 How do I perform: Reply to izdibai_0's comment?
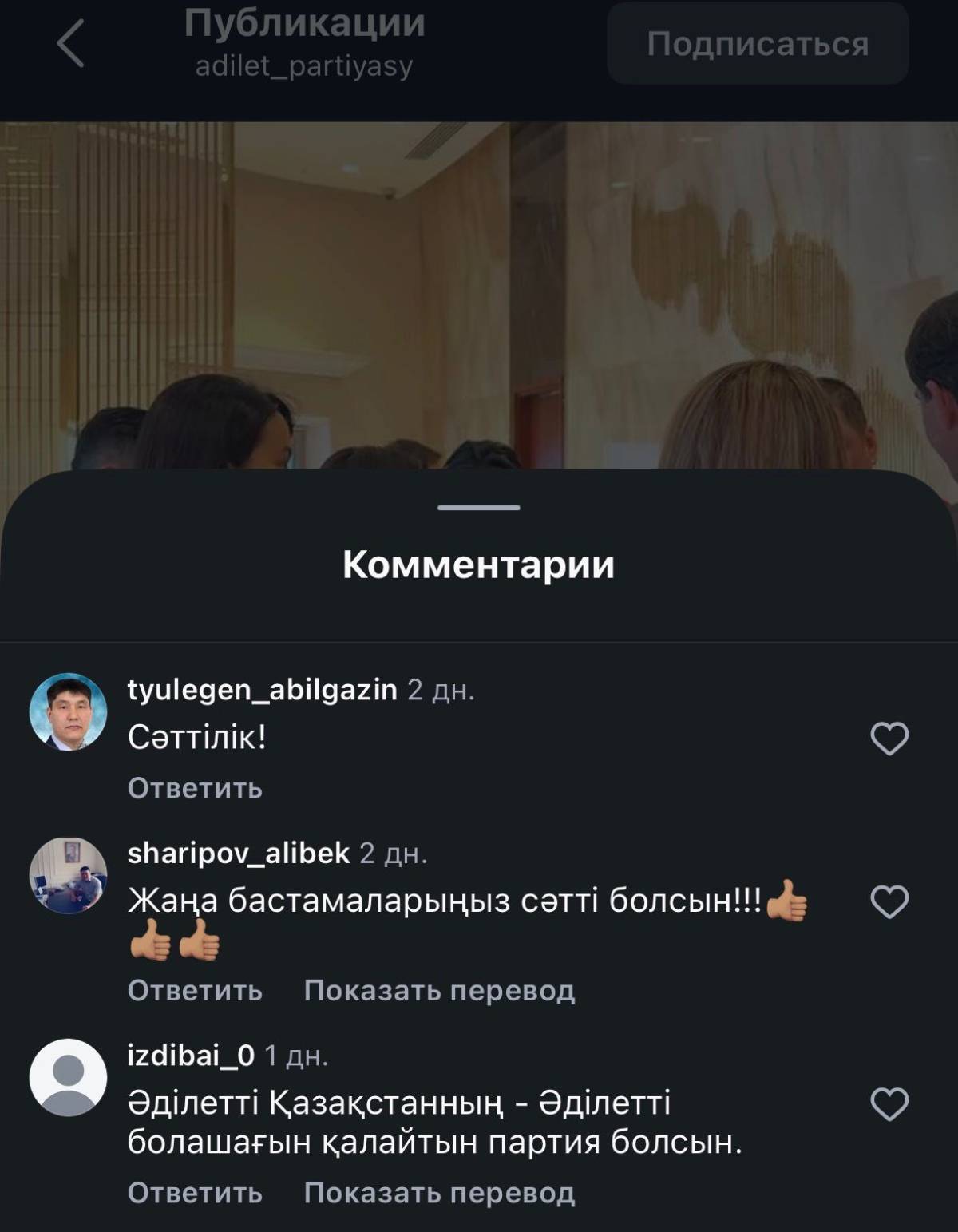tap(195, 1193)
